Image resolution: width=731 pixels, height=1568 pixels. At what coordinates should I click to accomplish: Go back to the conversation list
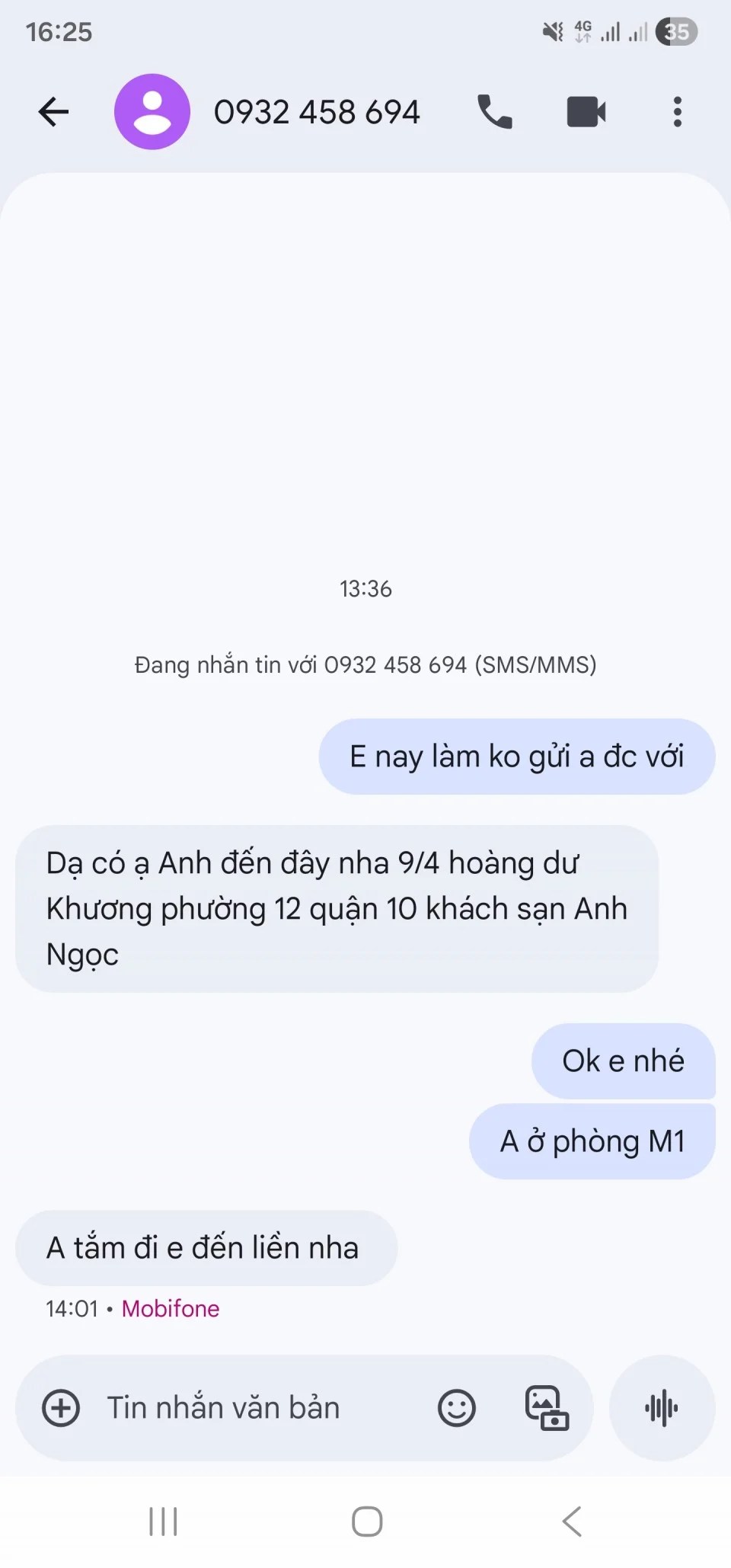pyautogui.click(x=53, y=112)
